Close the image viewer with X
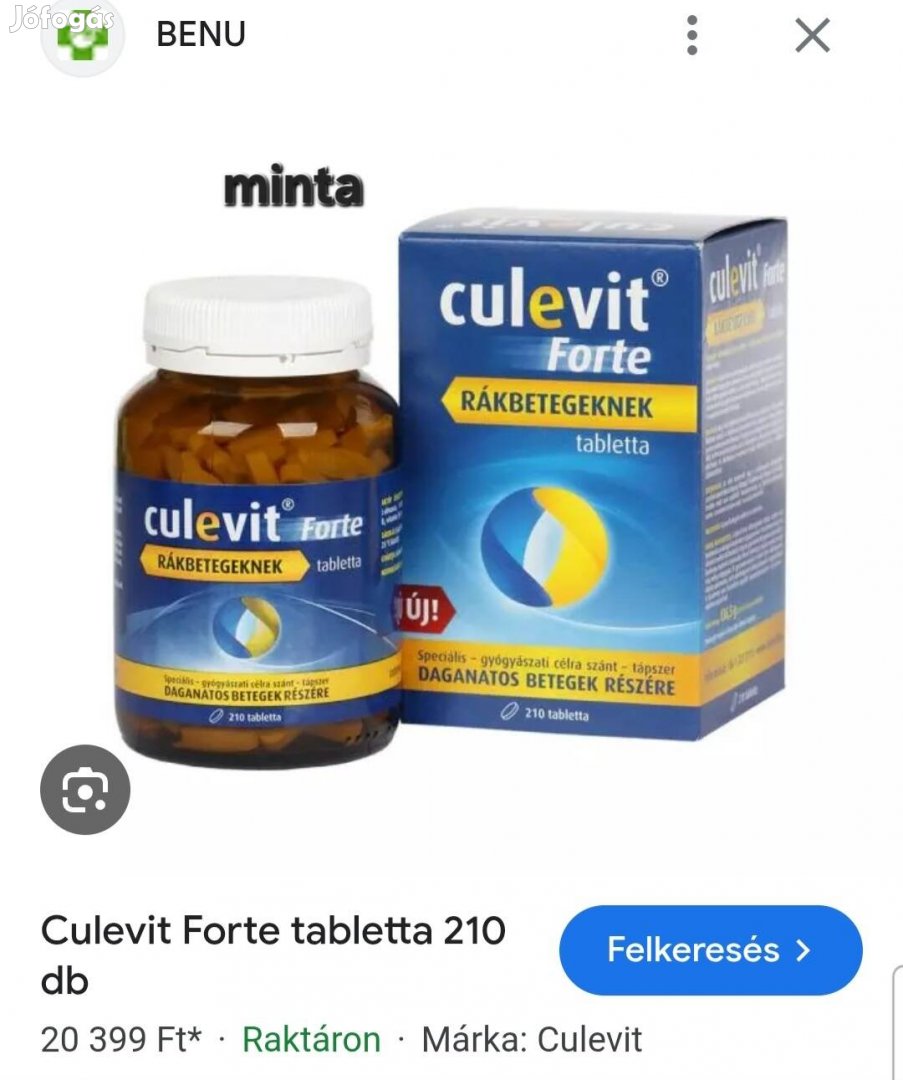Image resolution: width=903 pixels, height=1080 pixels. pyautogui.click(x=812, y=36)
